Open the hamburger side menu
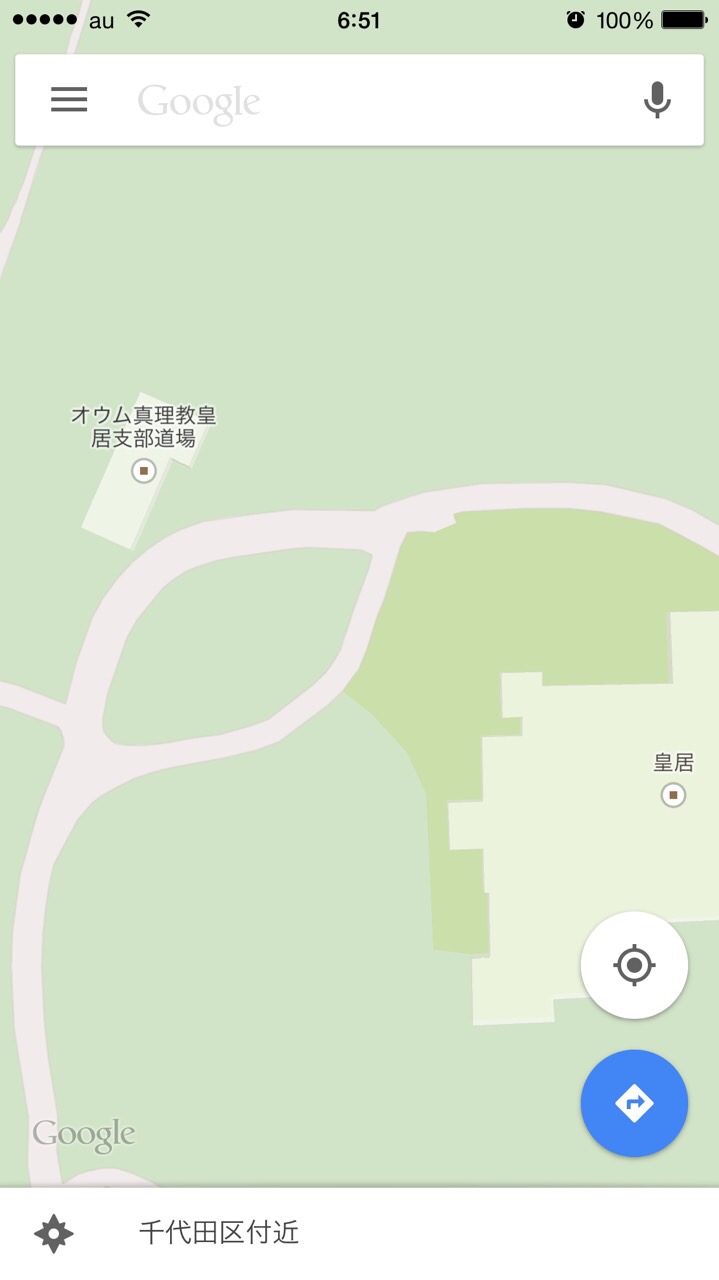719x1280 pixels. click(69, 99)
